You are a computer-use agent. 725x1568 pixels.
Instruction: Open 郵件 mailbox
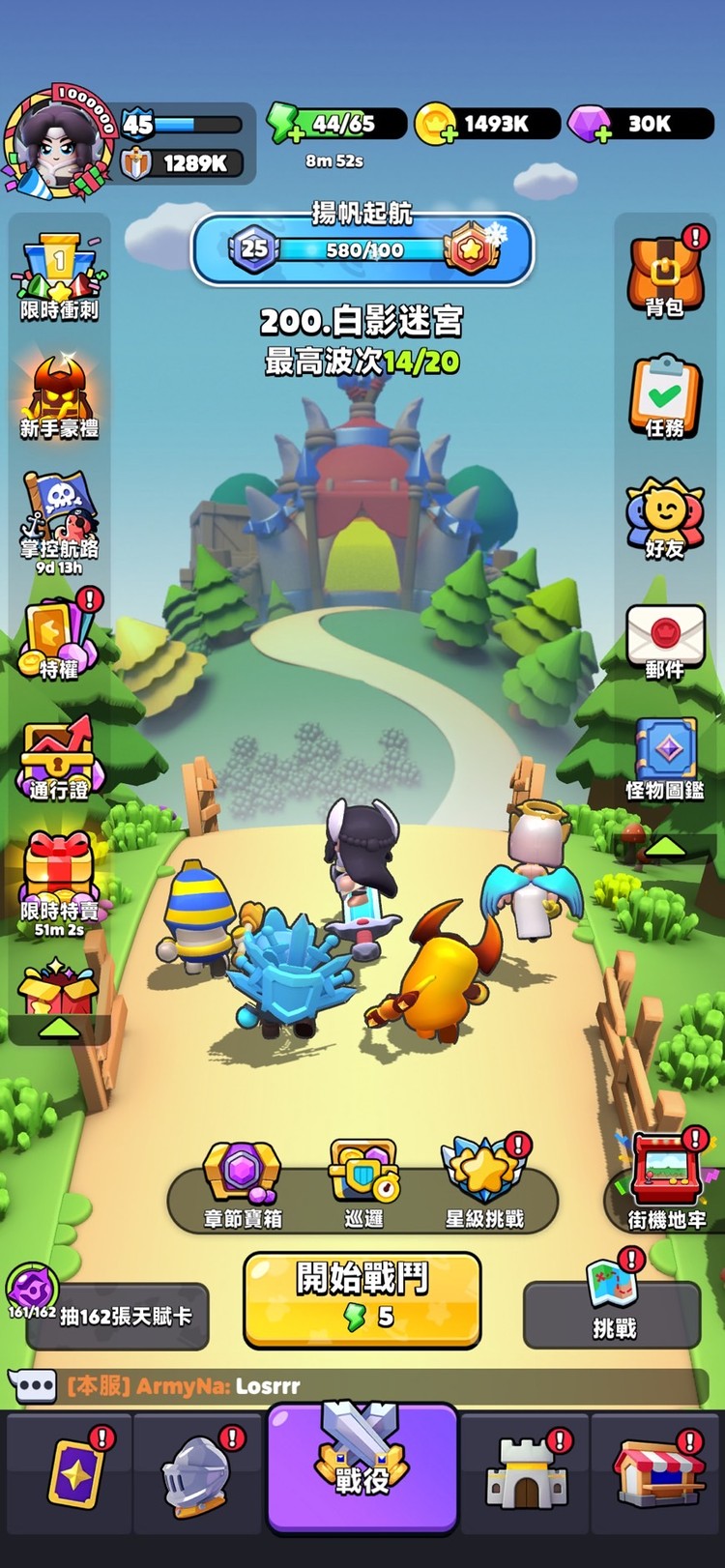pos(665,639)
